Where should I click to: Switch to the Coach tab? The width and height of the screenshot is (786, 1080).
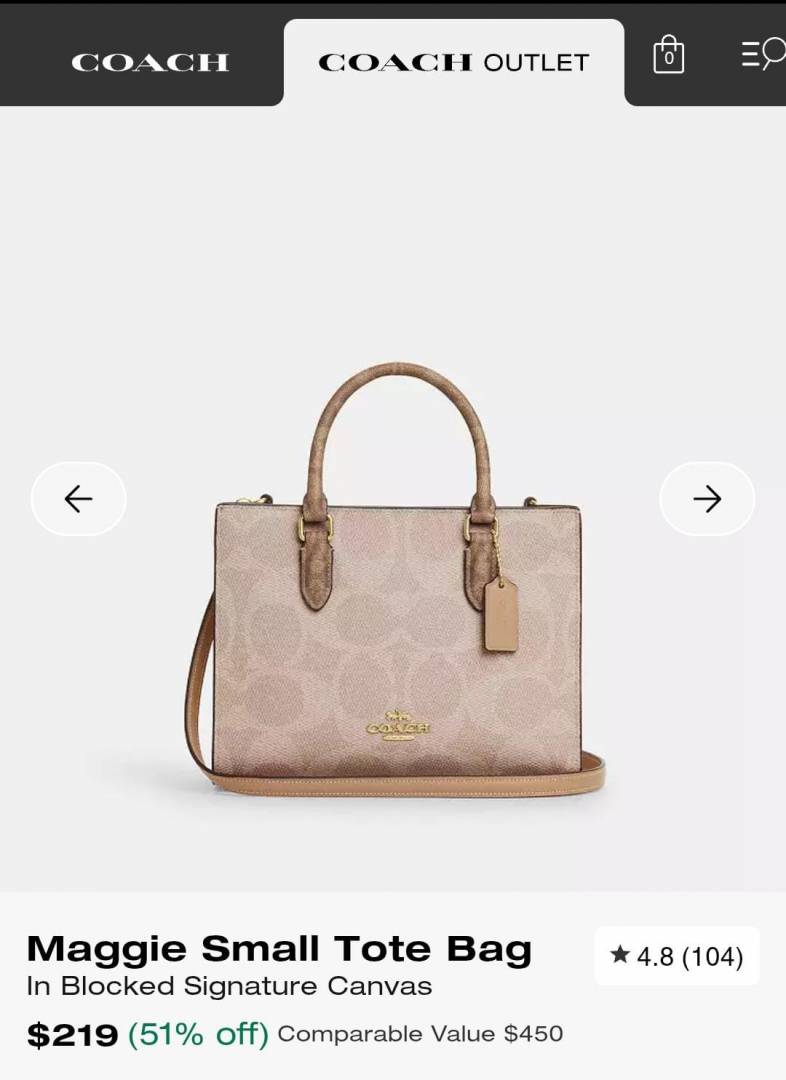pos(150,62)
